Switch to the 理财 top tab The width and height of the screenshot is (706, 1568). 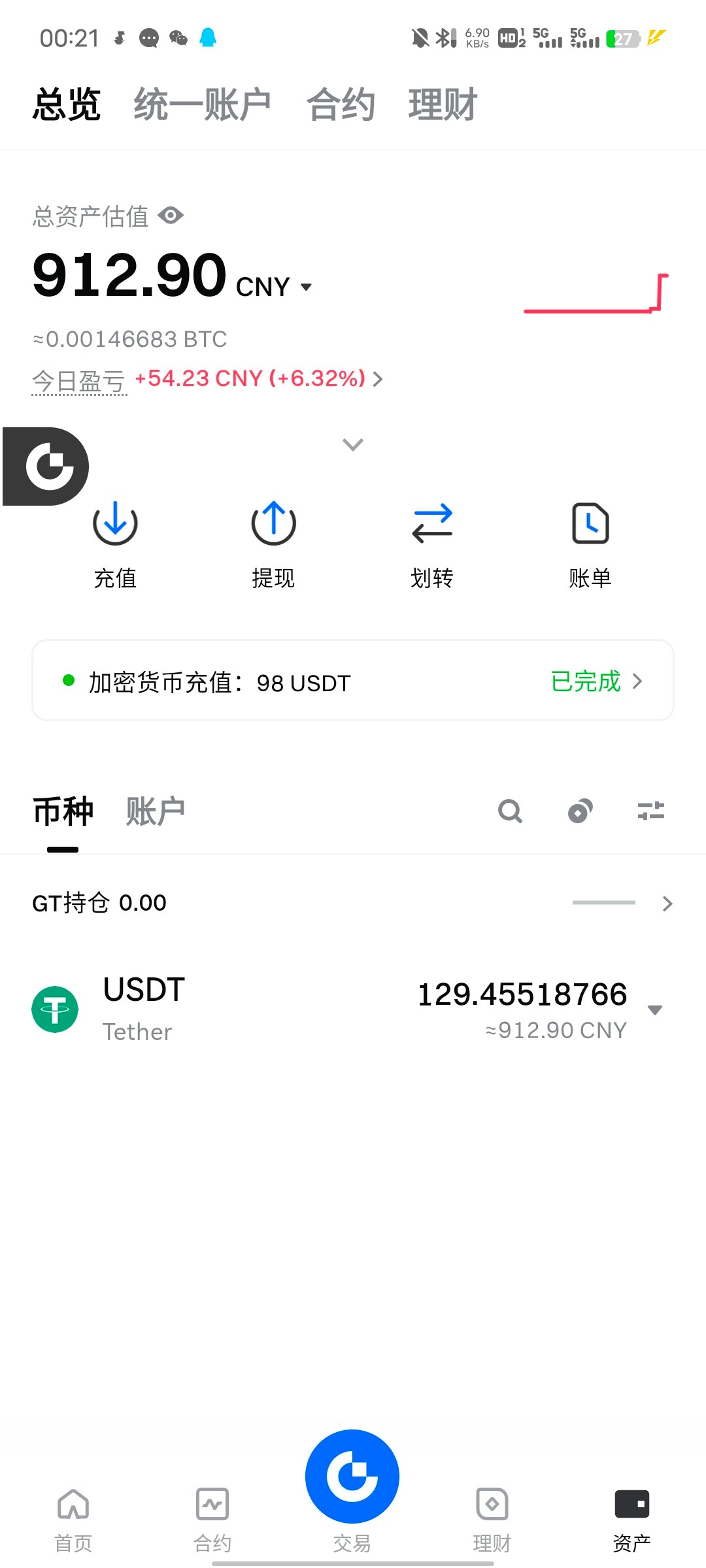click(443, 105)
